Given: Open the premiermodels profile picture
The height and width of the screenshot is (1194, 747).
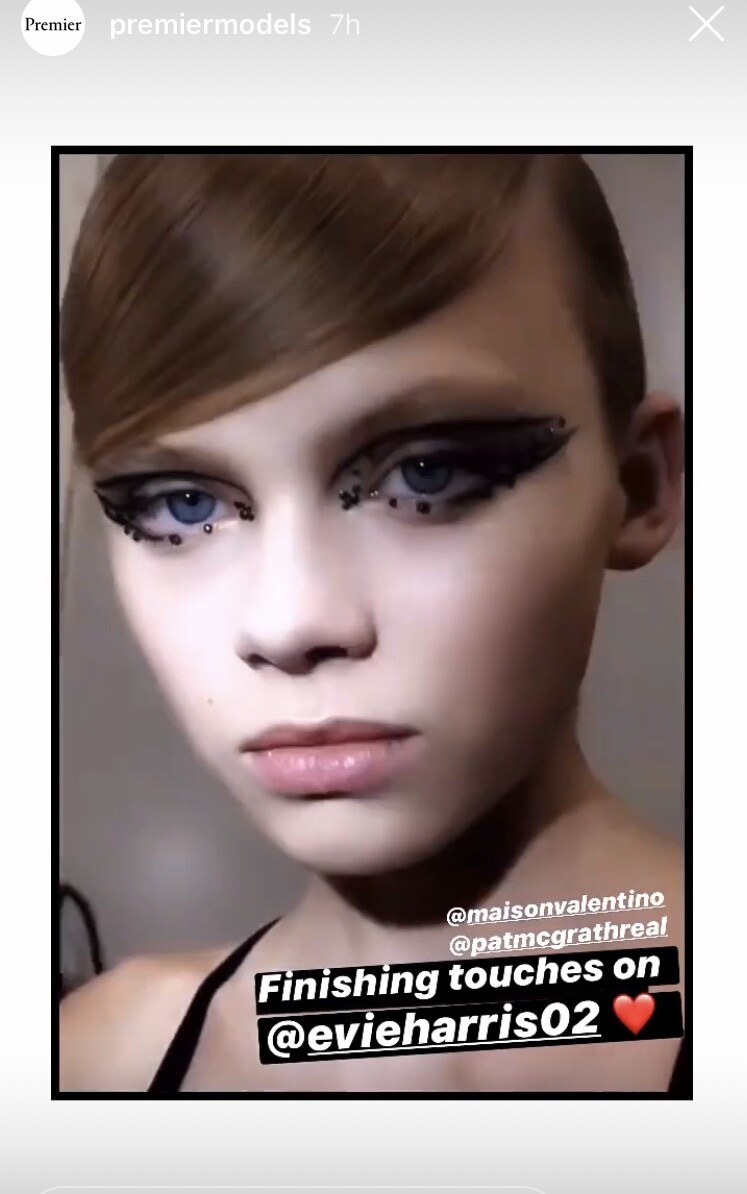Looking at the screenshot, I should (53, 24).
